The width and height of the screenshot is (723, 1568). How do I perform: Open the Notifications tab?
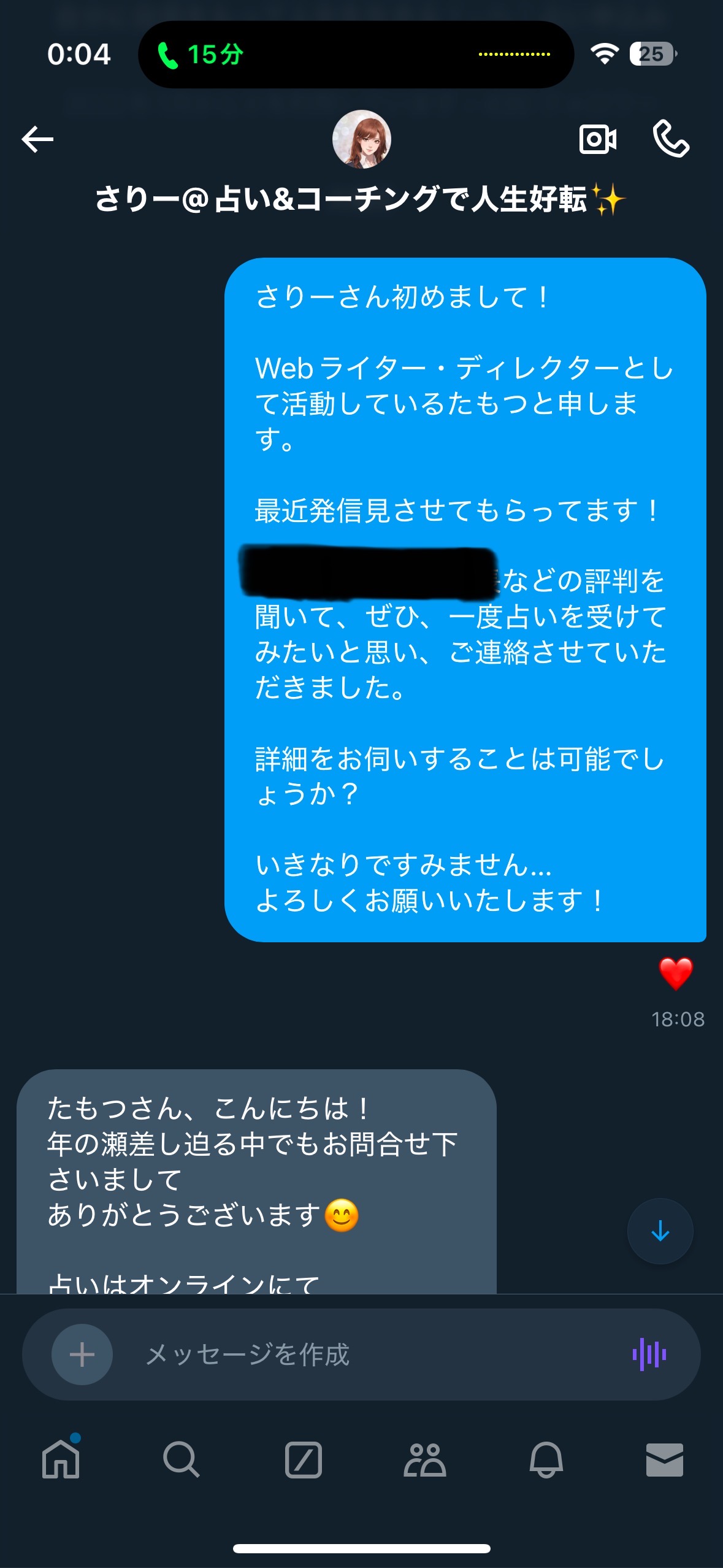coord(546,1459)
